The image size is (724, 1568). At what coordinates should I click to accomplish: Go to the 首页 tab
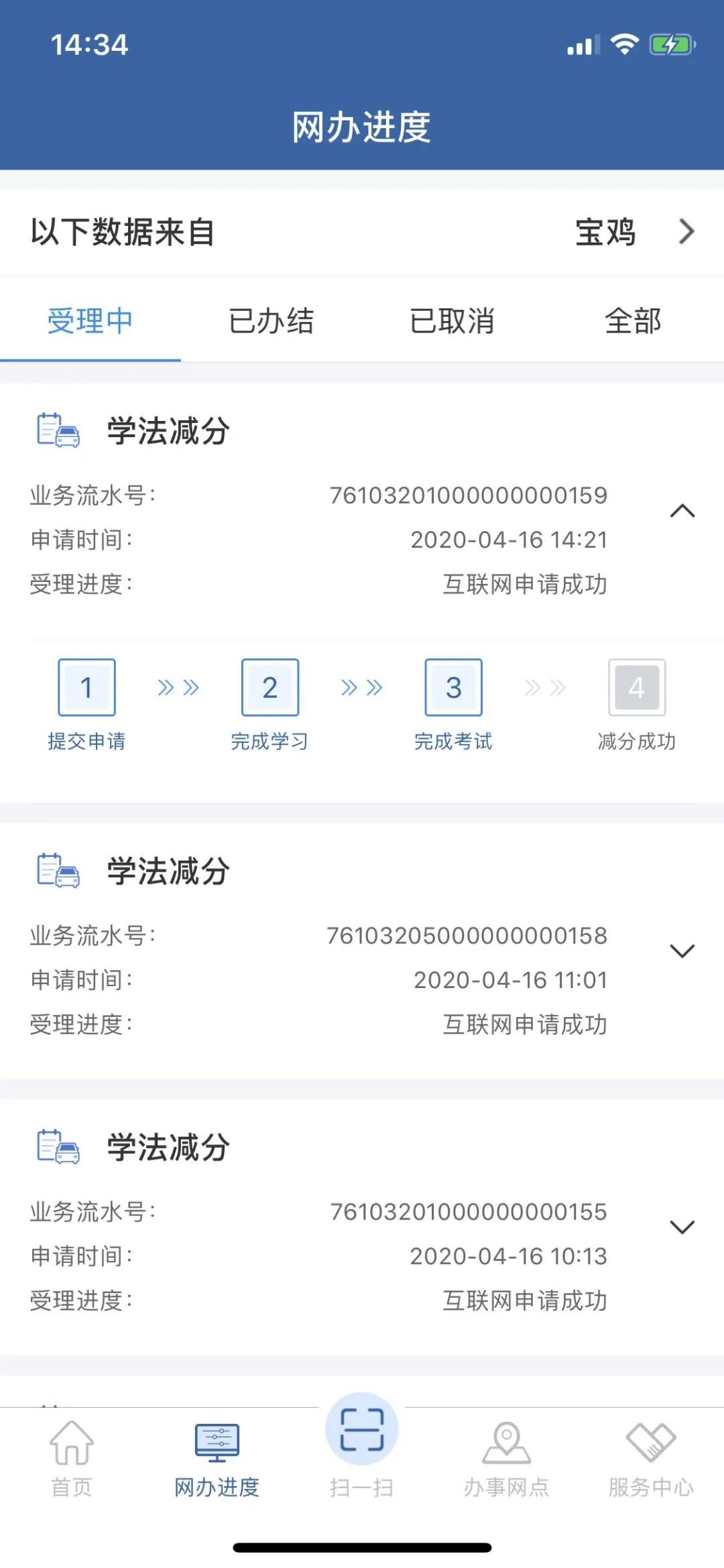pyautogui.click(x=72, y=1459)
